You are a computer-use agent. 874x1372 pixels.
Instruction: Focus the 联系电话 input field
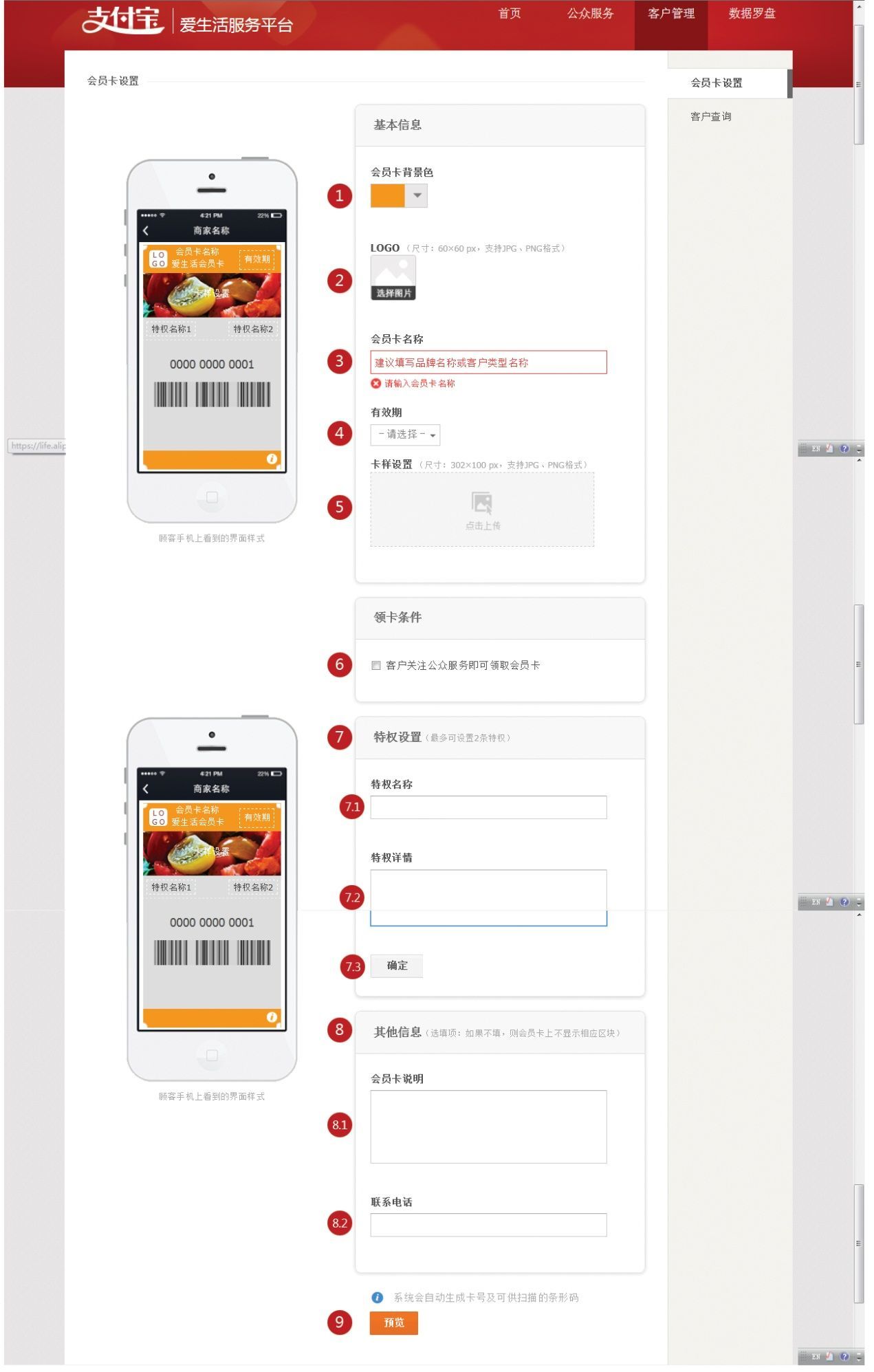coord(488,1225)
